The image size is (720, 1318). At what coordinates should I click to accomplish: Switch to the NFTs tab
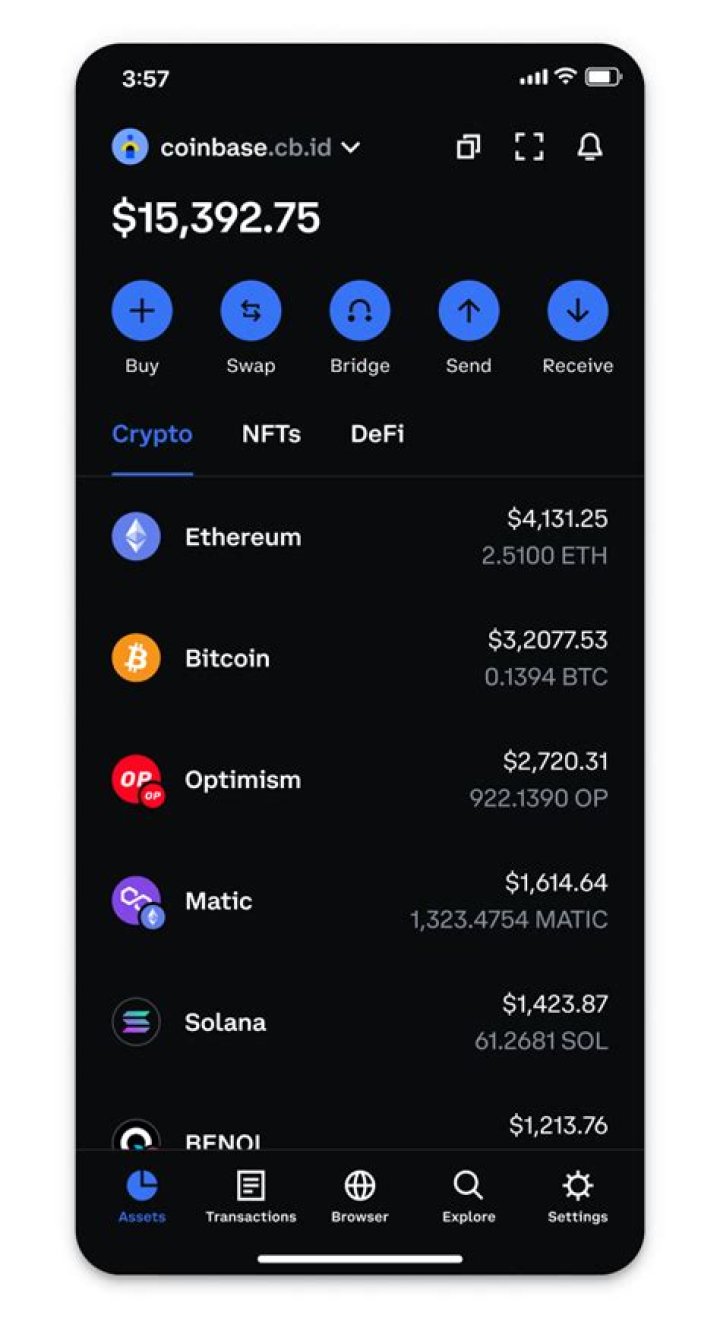pos(271,434)
